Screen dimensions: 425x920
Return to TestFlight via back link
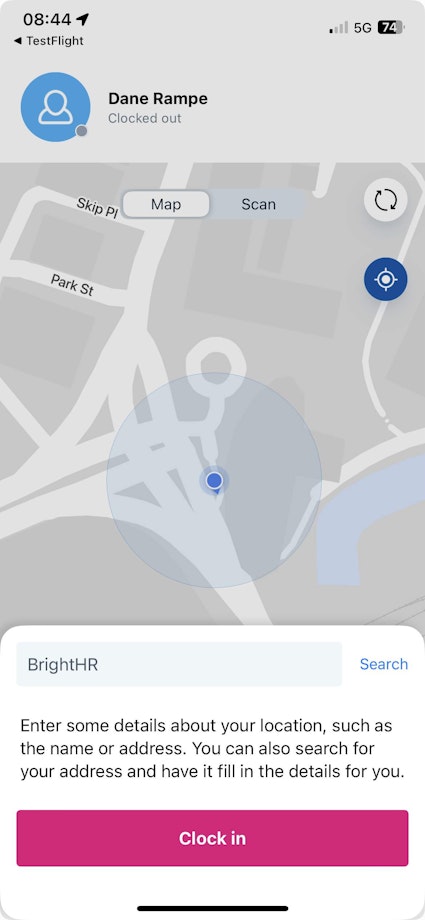click(48, 40)
